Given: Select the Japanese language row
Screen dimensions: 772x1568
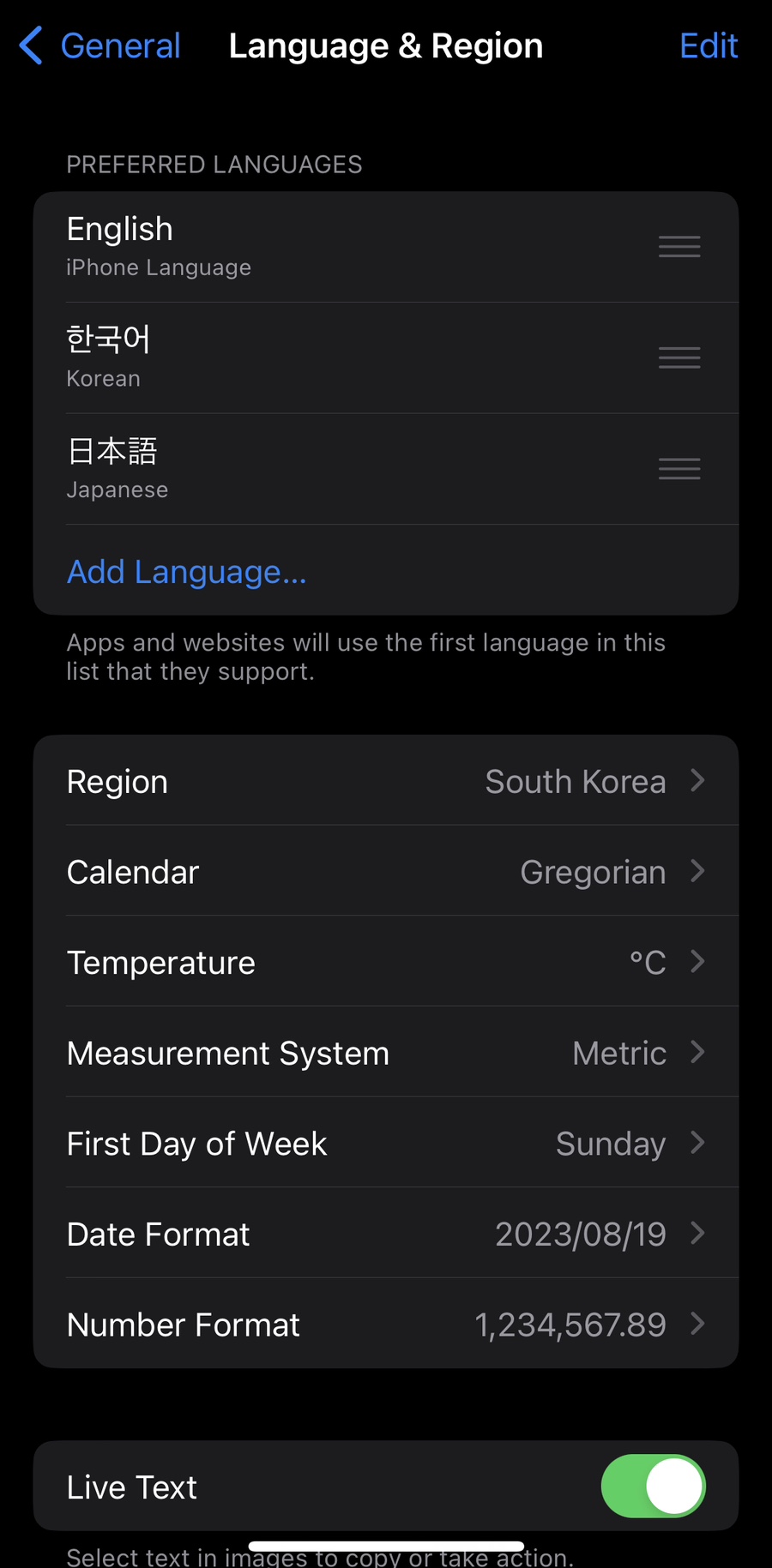Looking at the screenshot, I should coord(386,469).
